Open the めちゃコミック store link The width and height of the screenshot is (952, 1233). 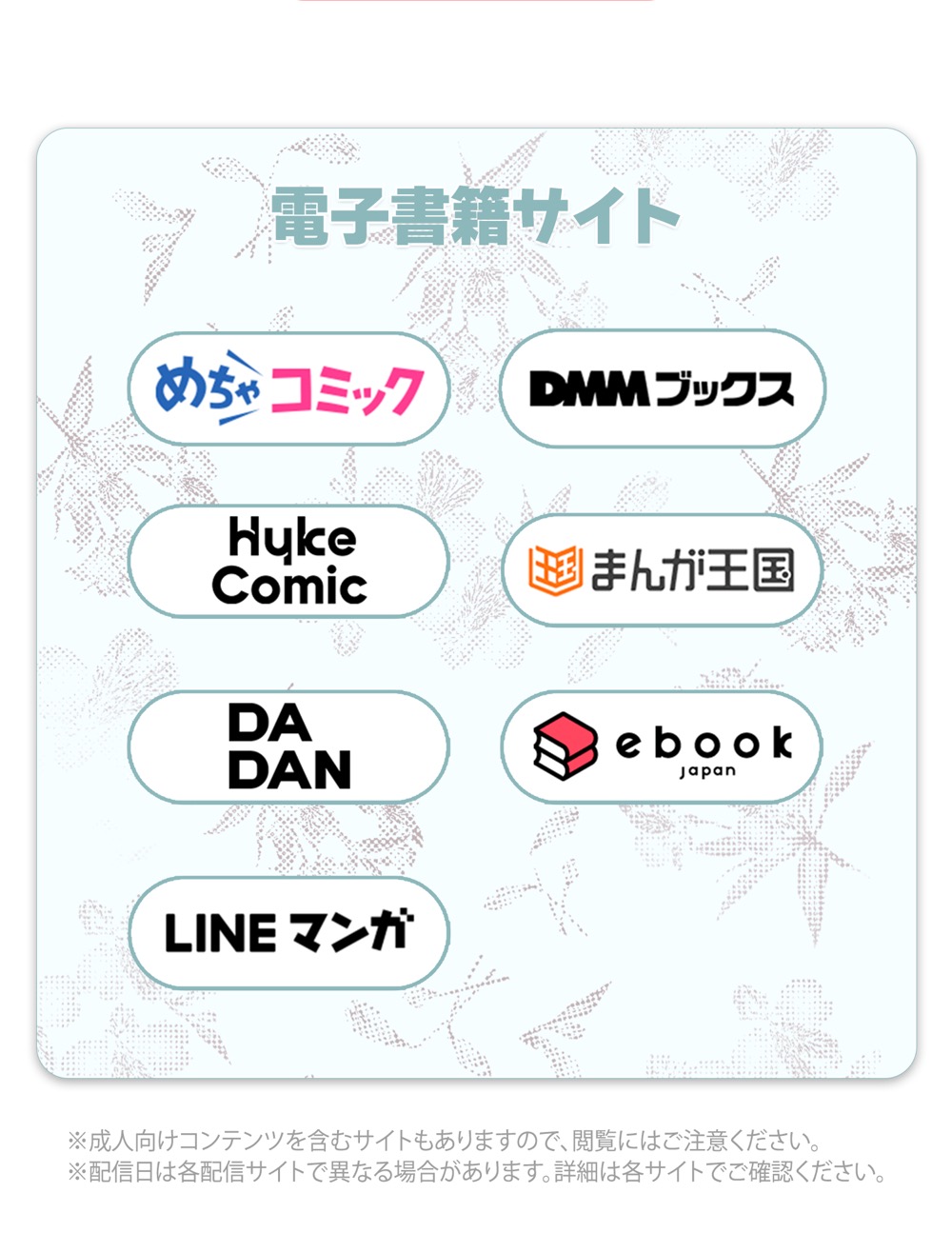(288, 388)
